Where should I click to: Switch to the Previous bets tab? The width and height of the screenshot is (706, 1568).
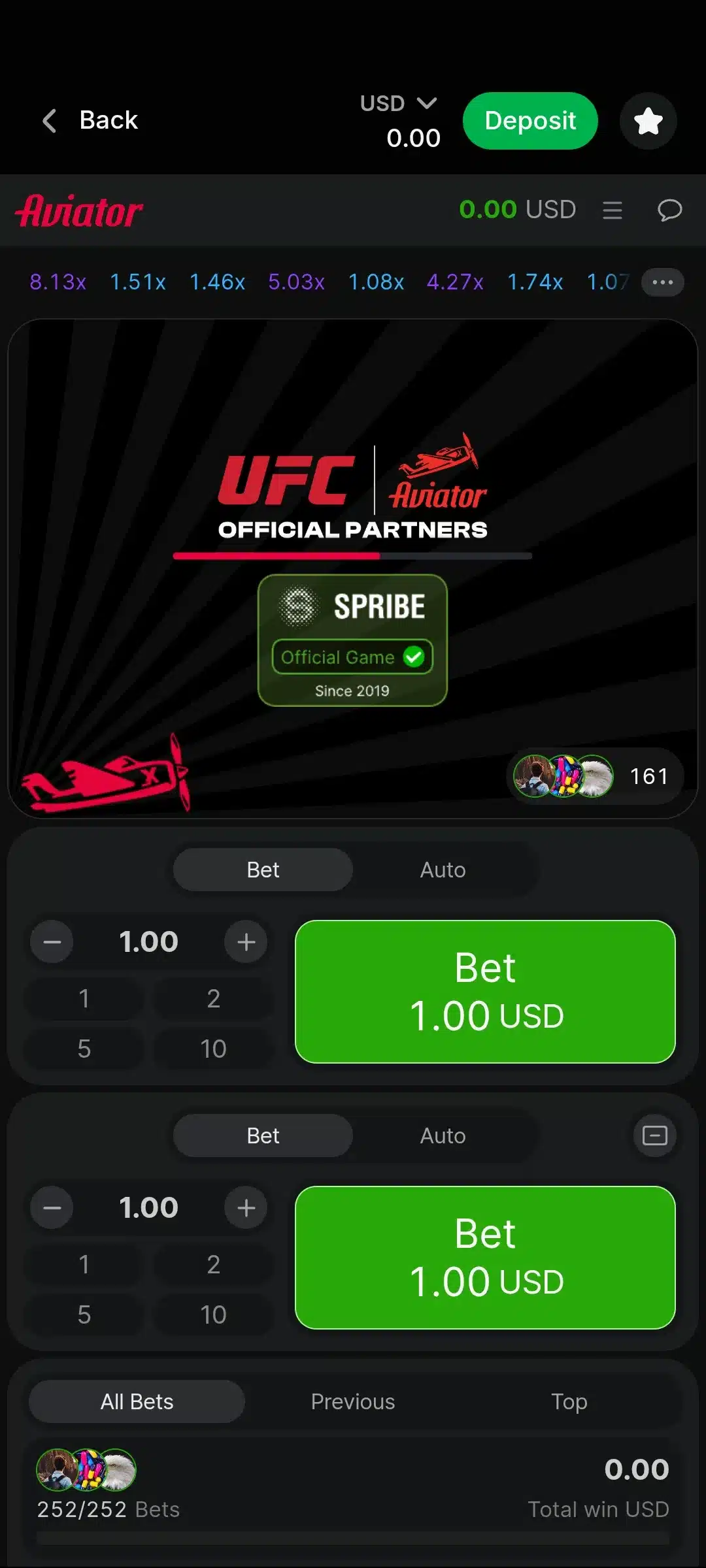coord(353,1401)
